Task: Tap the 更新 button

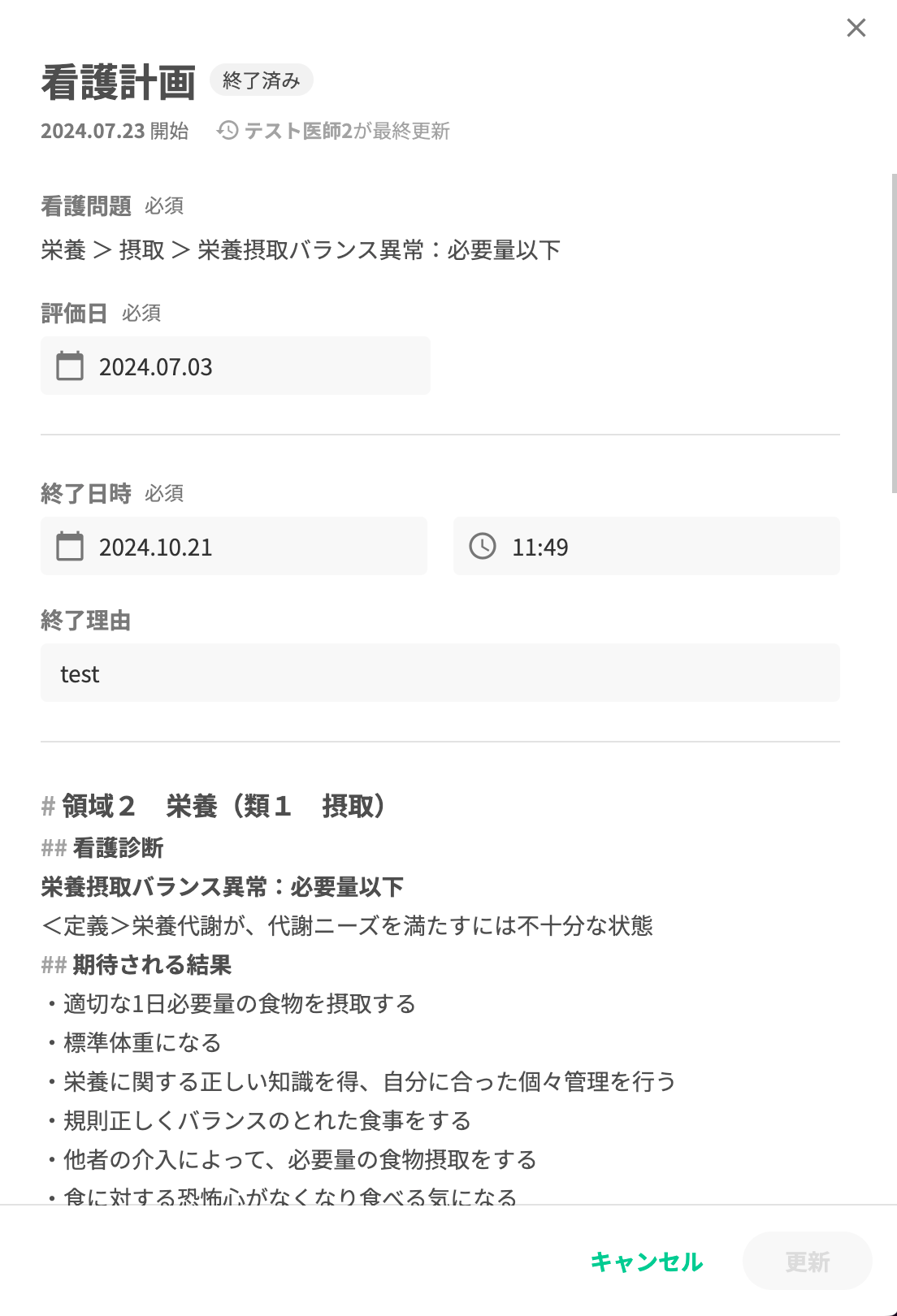Action: point(807,1262)
